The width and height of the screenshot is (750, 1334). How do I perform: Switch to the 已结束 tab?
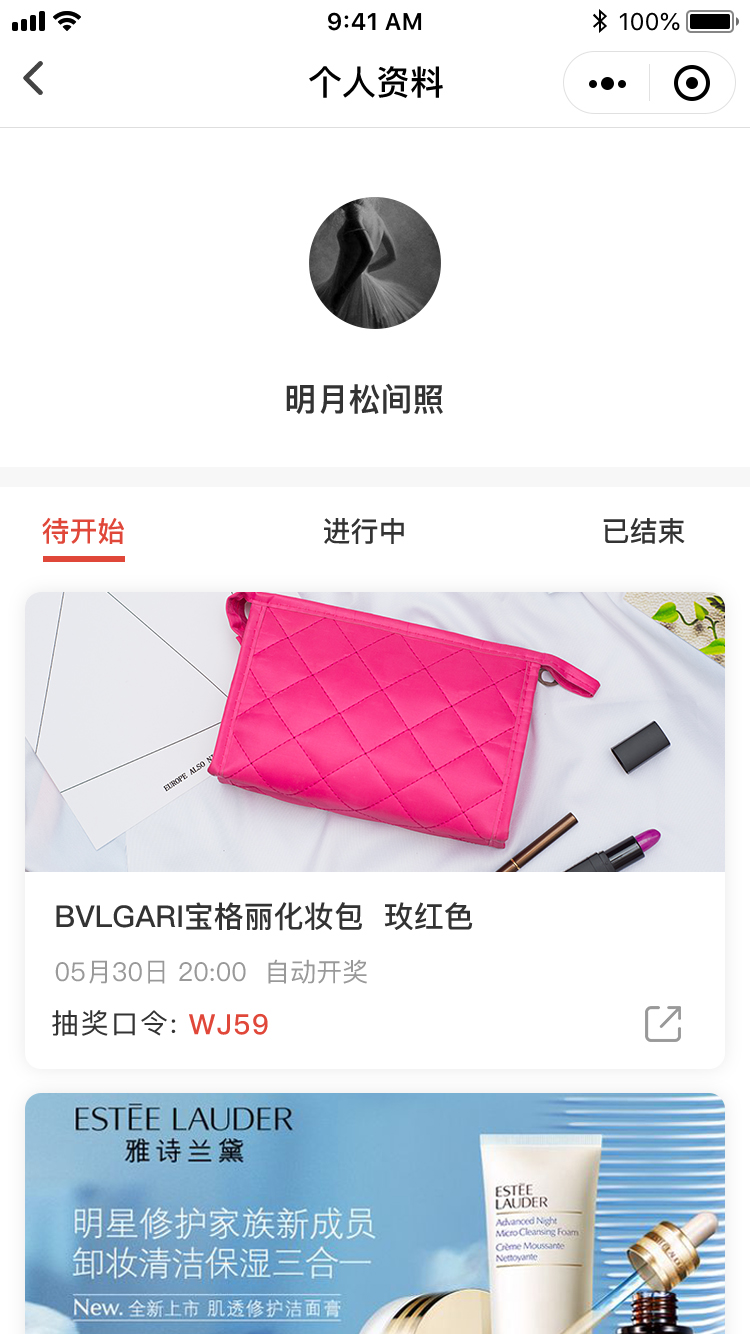coord(643,532)
